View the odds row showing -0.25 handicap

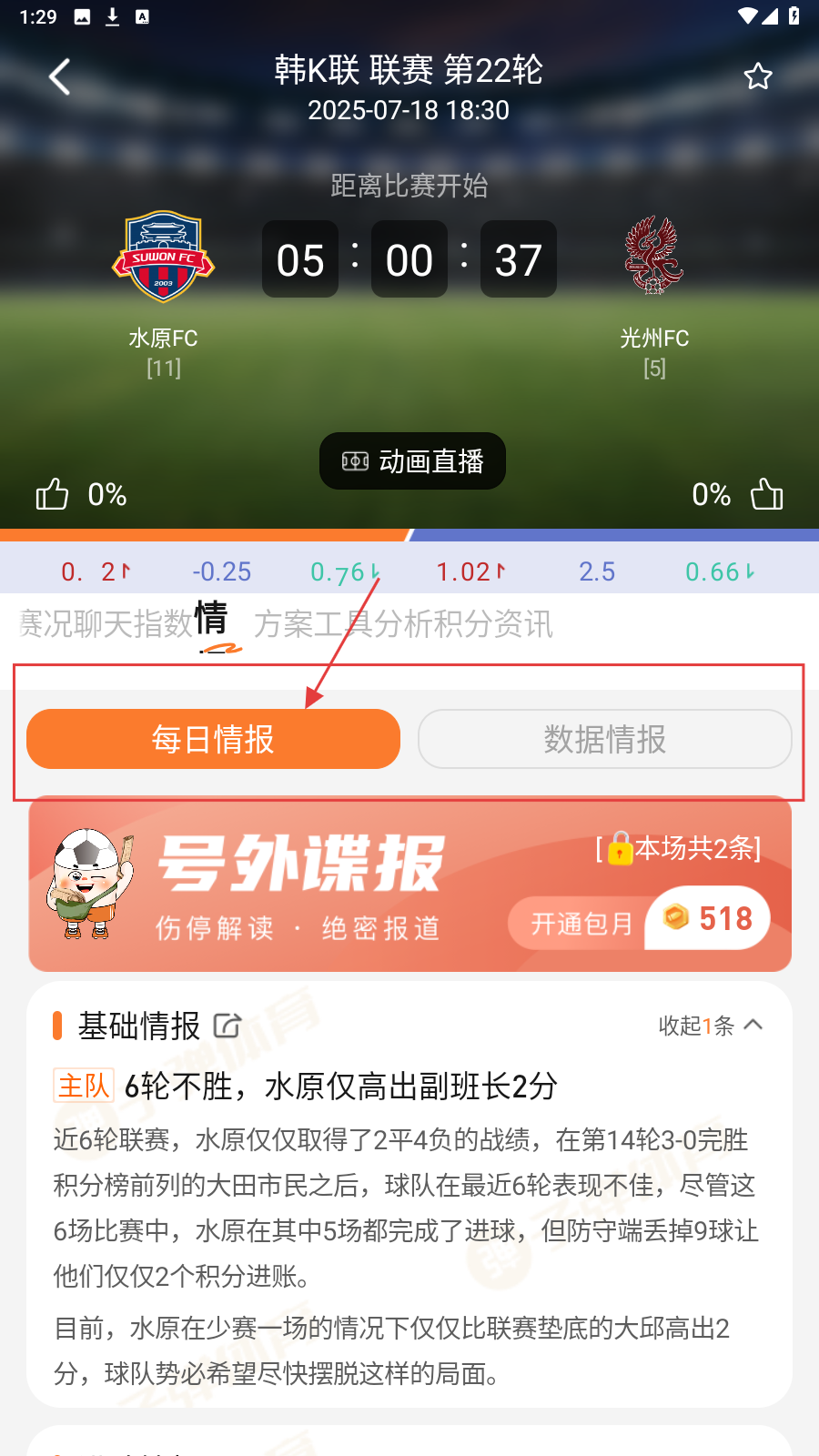221,571
